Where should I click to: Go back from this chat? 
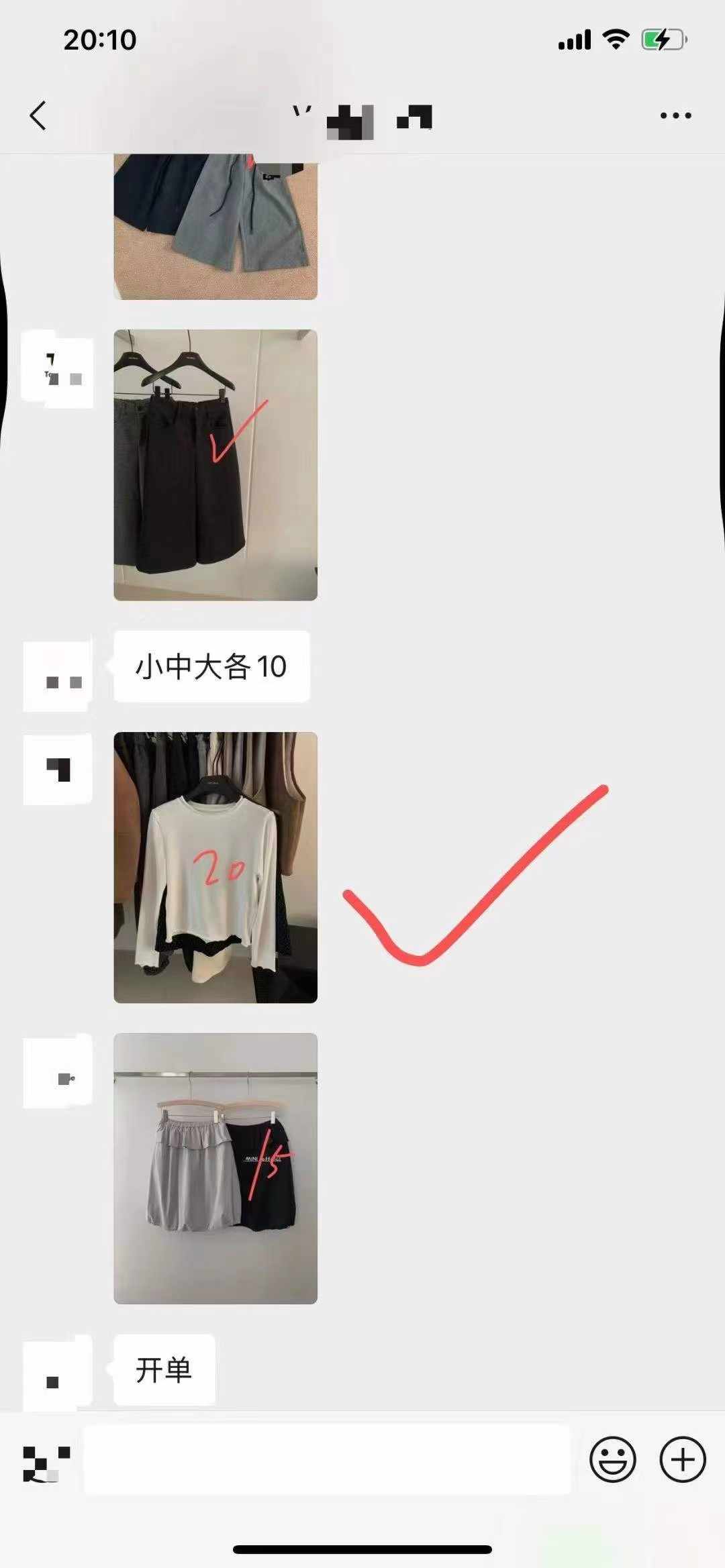pyautogui.click(x=38, y=115)
